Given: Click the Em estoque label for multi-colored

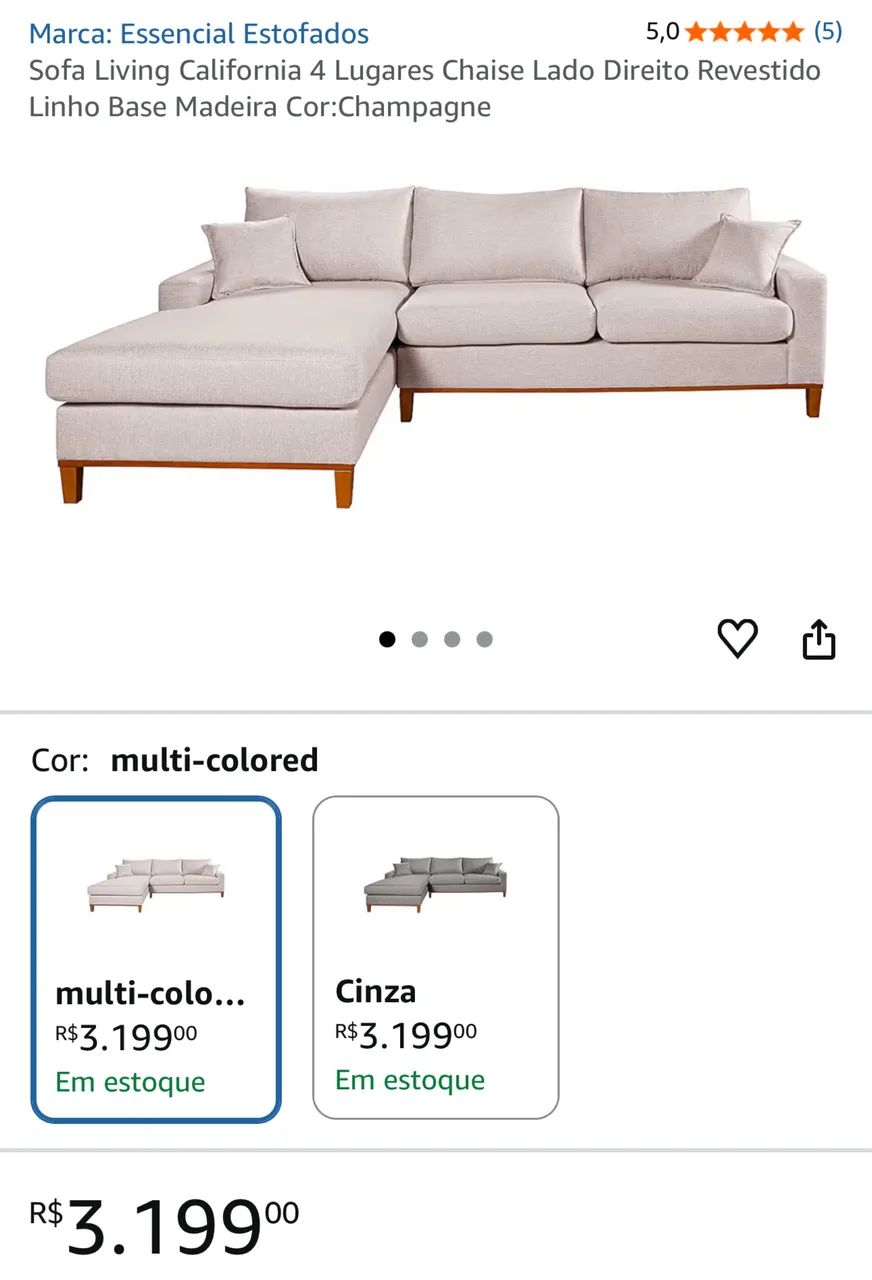Looking at the screenshot, I should [x=130, y=1081].
